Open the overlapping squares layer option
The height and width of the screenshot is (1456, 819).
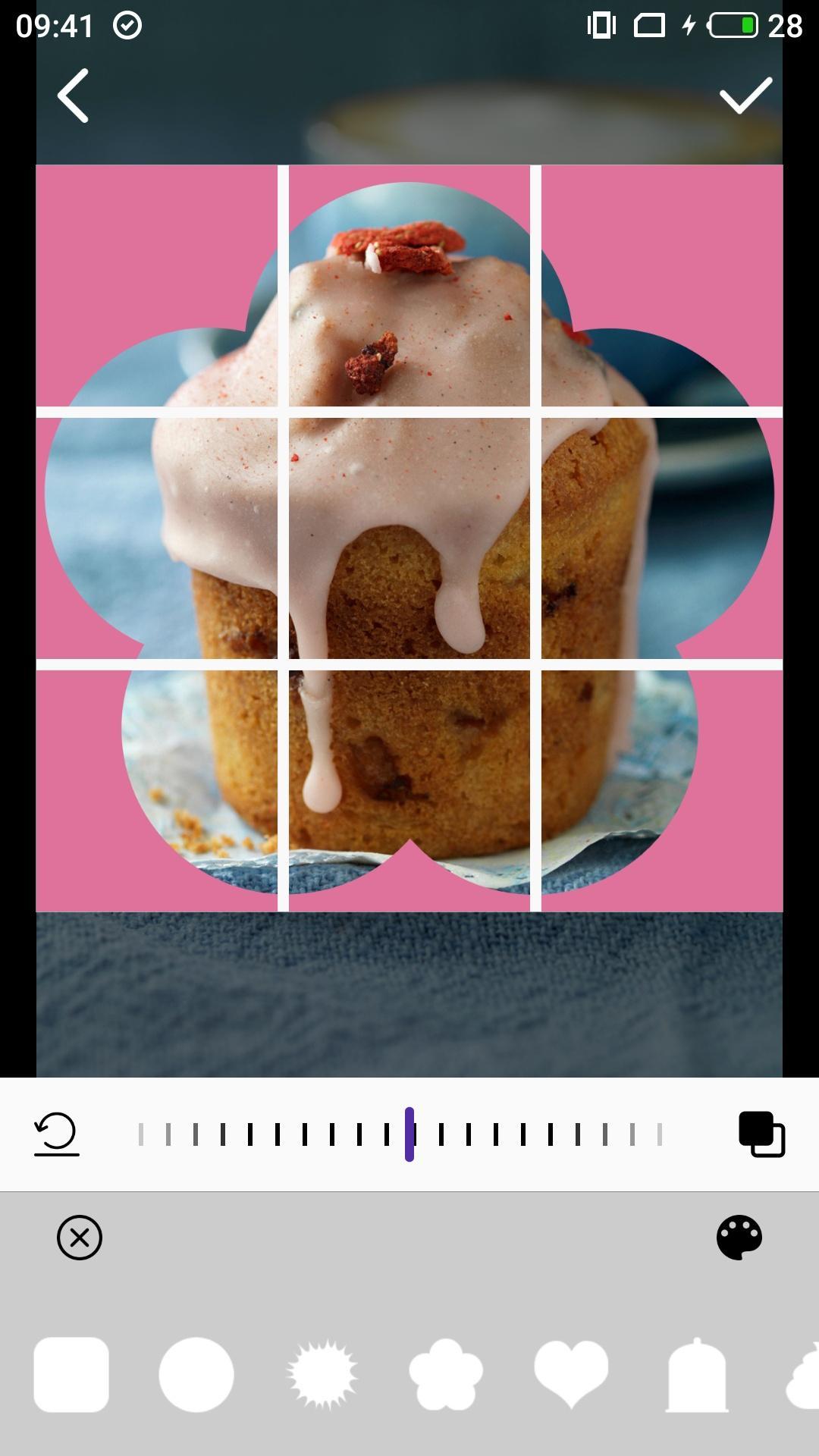point(761,1134)
